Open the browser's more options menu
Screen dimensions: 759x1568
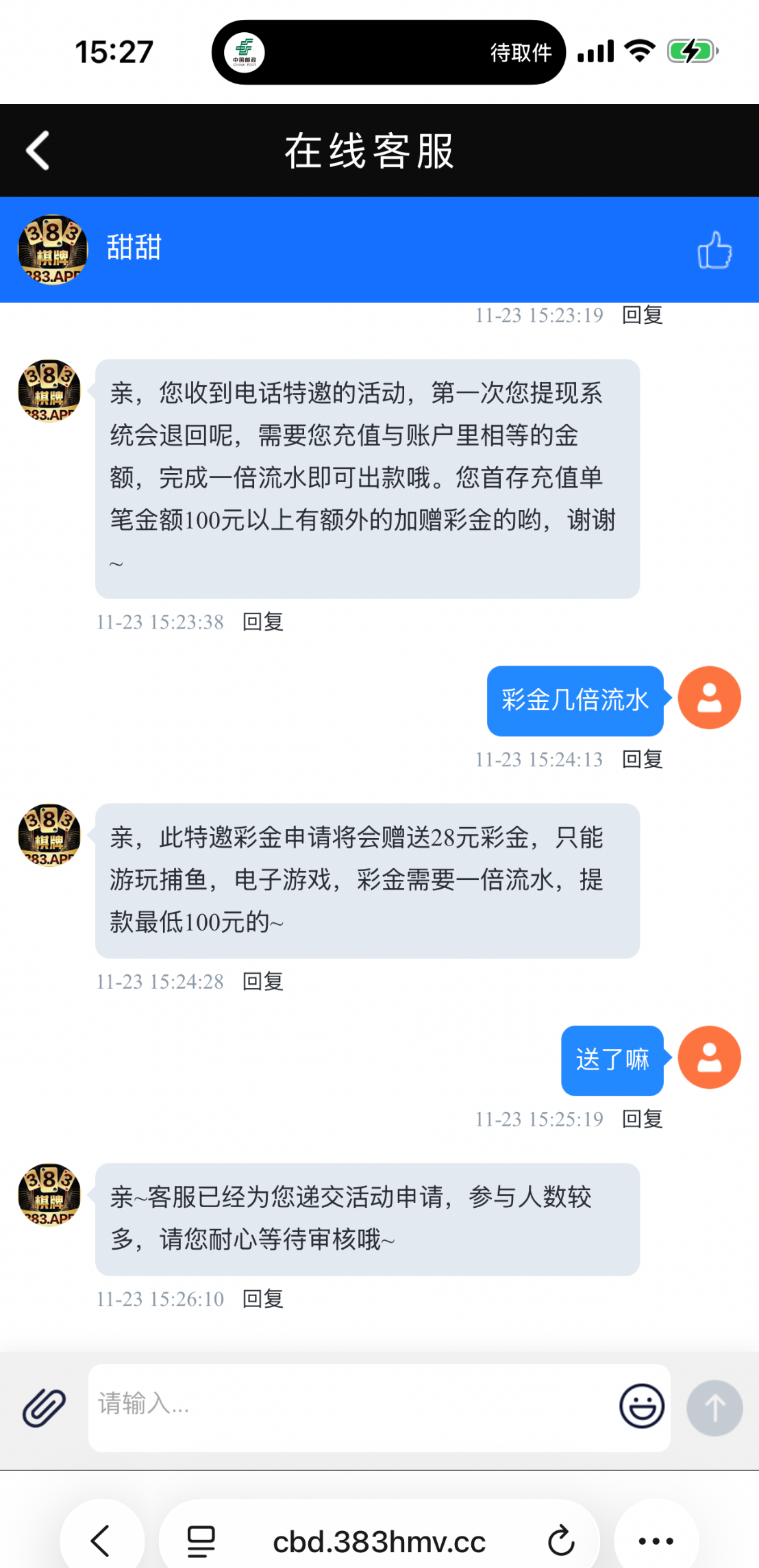coord(656,1541)
